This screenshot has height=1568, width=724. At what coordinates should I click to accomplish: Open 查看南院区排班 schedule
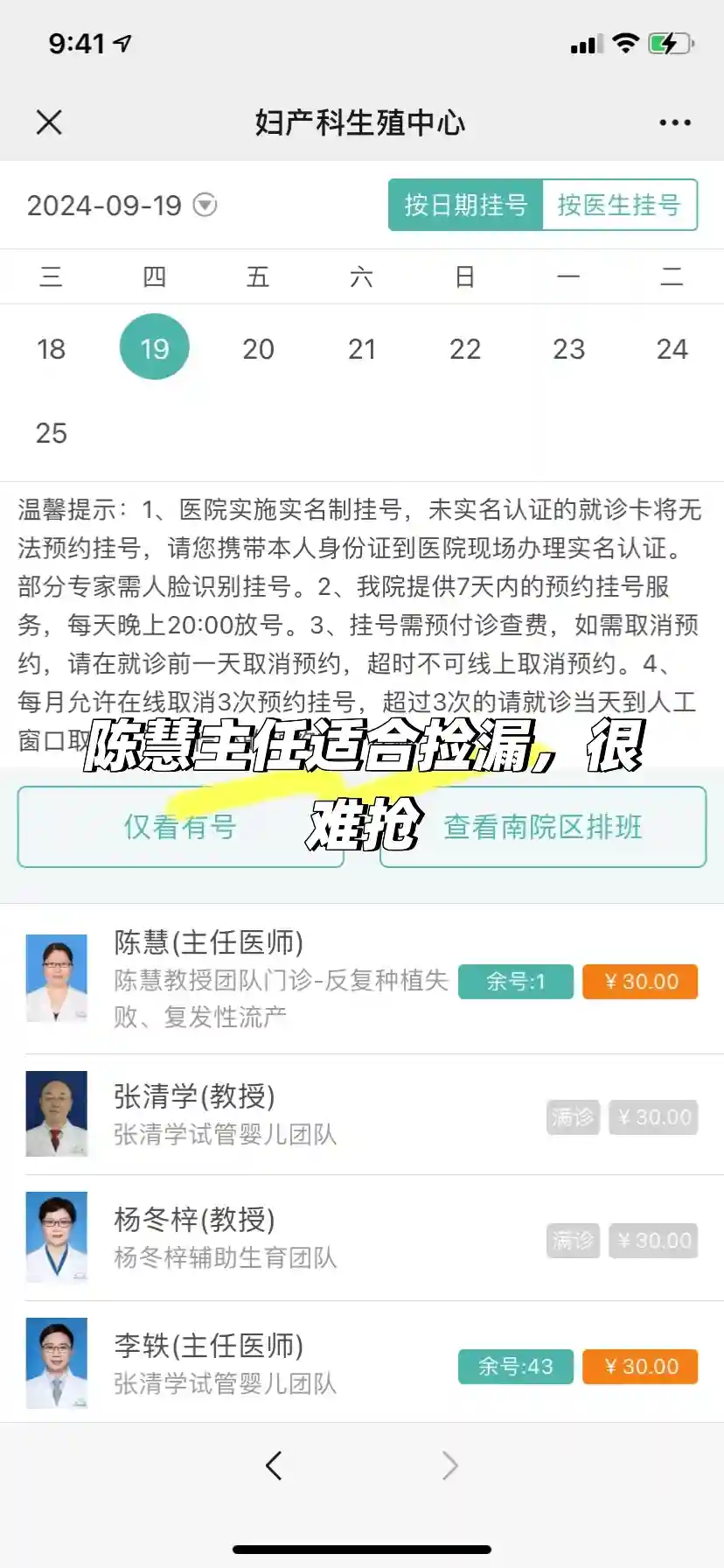coord(543,827)
